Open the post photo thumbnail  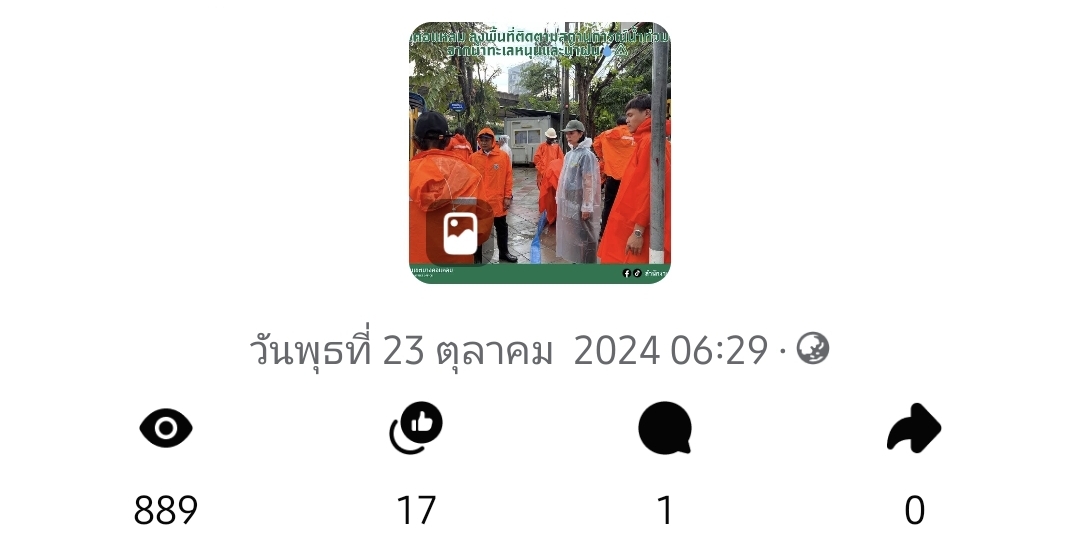pyautogui.click(x=540, y=152)
